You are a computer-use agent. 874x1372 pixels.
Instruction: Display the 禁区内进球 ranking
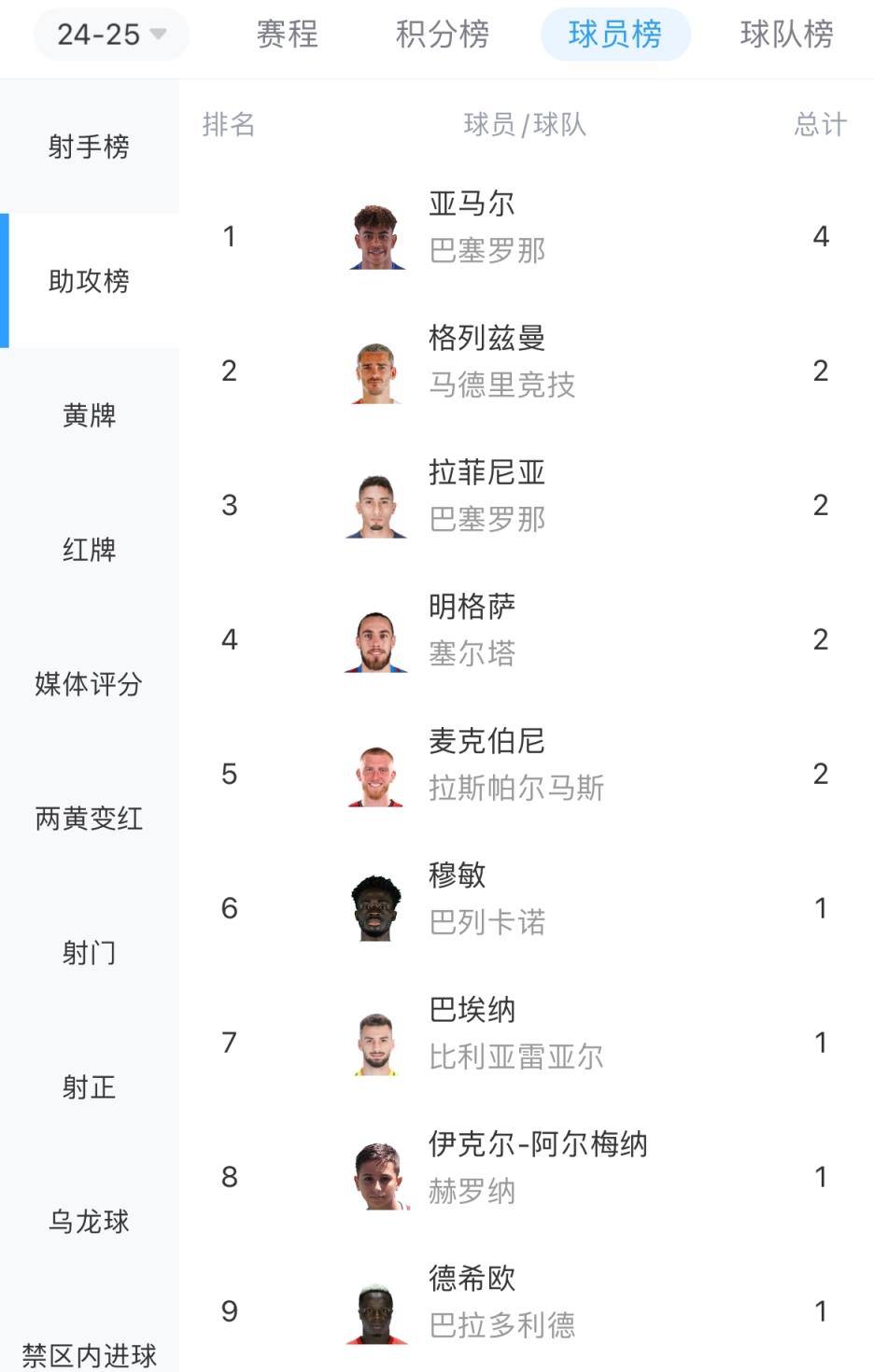coord(89,1354)
